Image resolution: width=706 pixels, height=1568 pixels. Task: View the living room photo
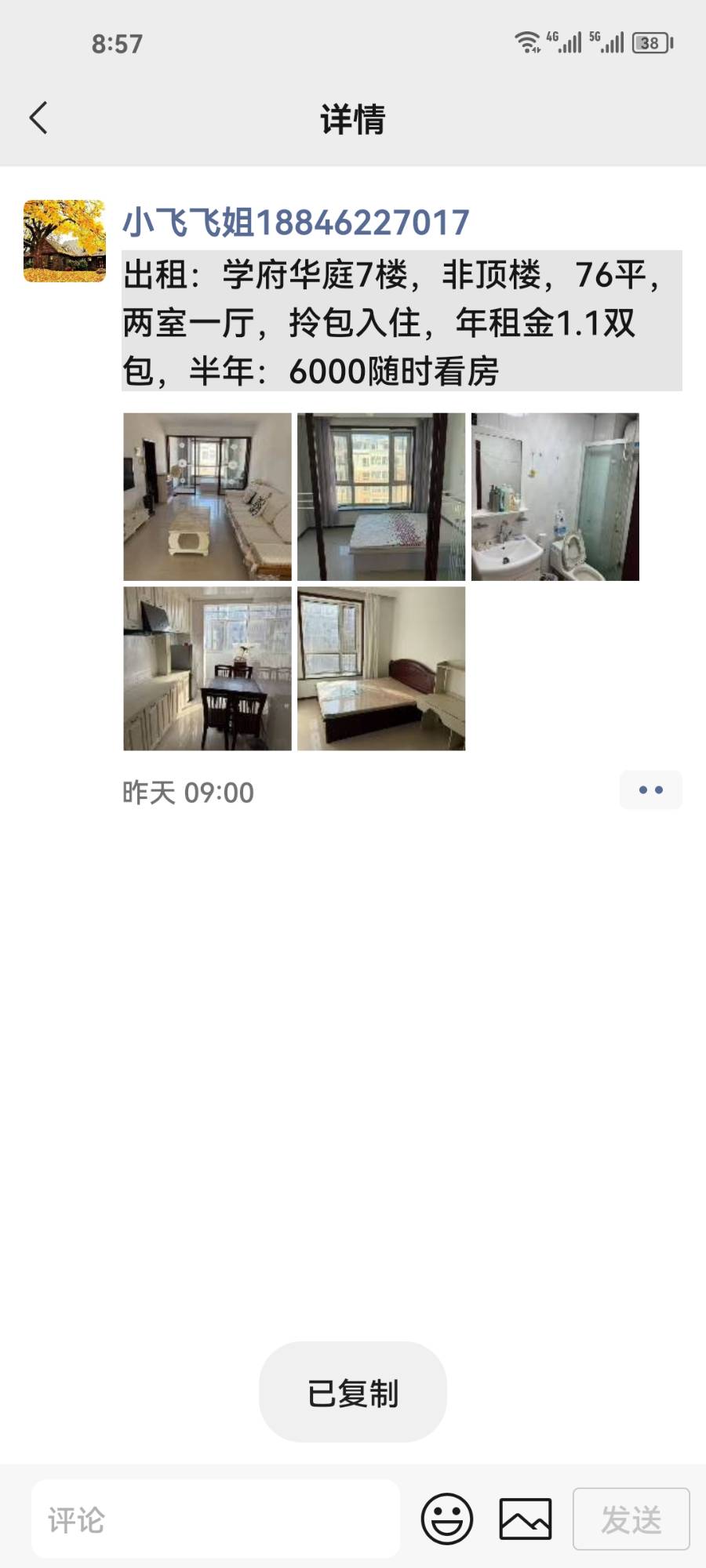207,496
